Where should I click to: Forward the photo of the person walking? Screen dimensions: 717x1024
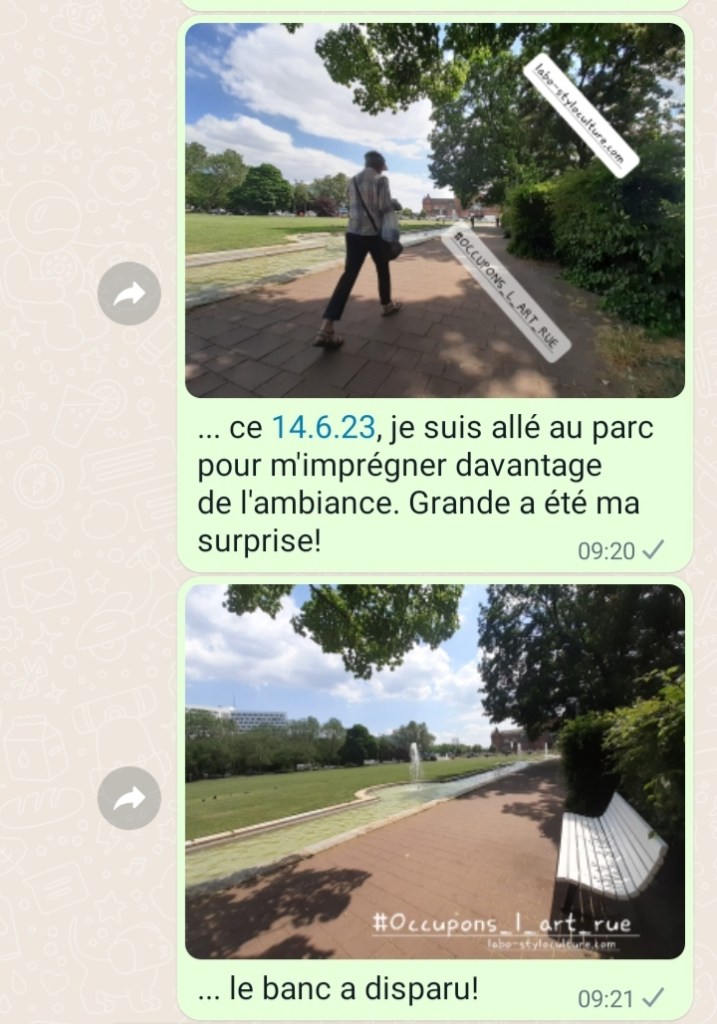[x=129, y=293]
